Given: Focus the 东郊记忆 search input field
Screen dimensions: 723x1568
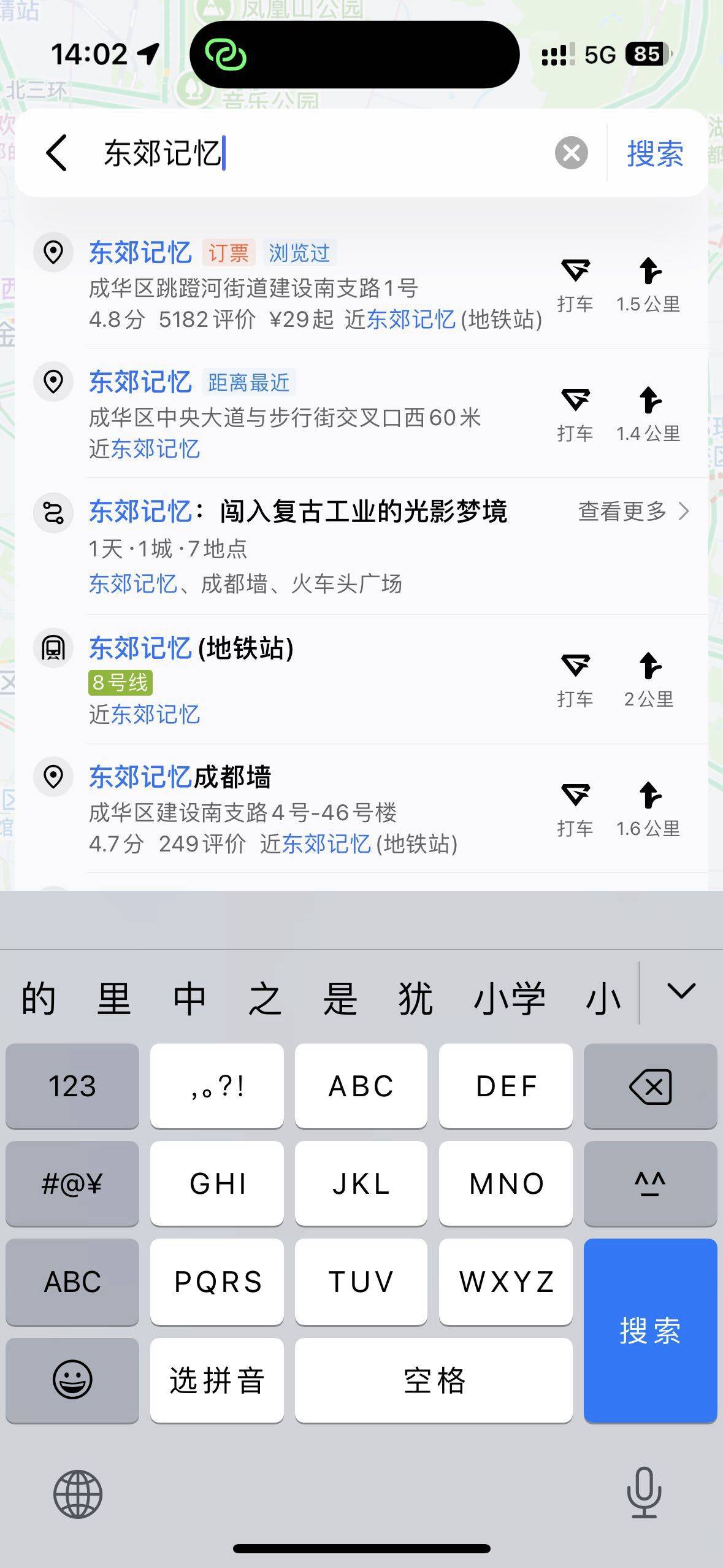Looking at the screenshot, I should point(319,153).
